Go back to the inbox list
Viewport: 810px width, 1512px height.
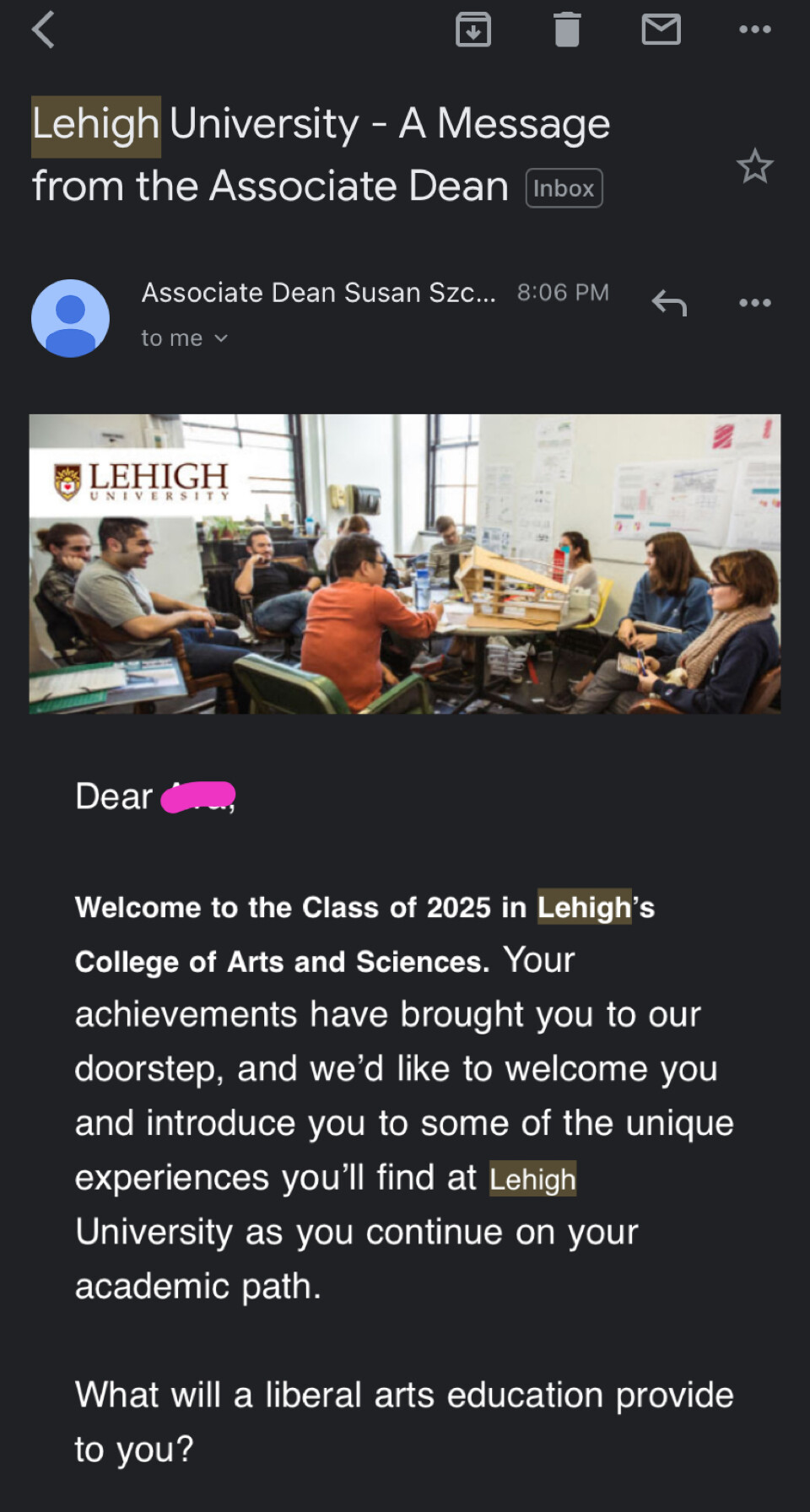coord(44,30)
